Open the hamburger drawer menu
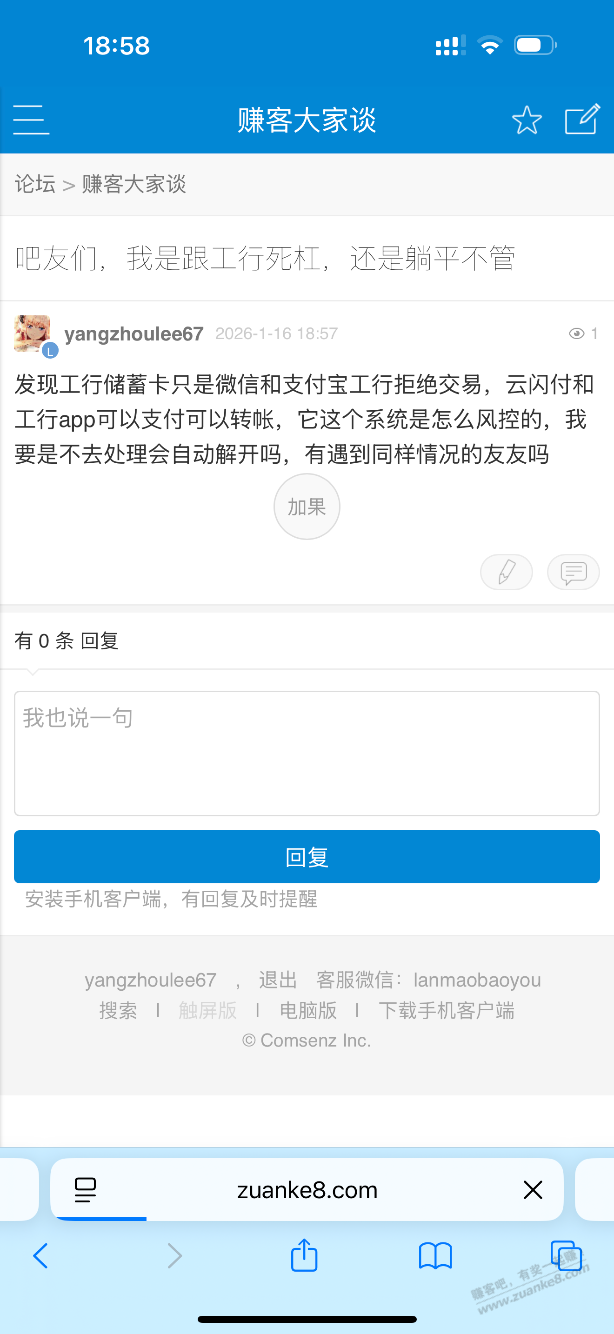Screen dimensions: 614x1334 click(x=31, y=120)
